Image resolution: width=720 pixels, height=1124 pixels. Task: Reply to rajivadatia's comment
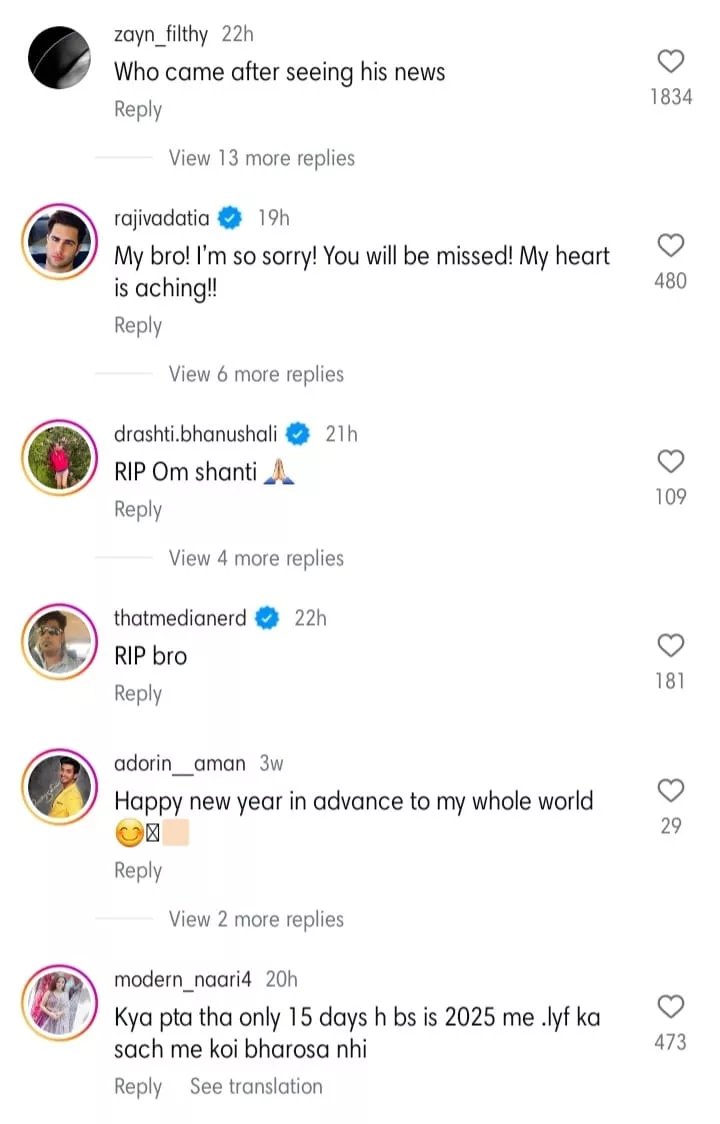(138, 326)
